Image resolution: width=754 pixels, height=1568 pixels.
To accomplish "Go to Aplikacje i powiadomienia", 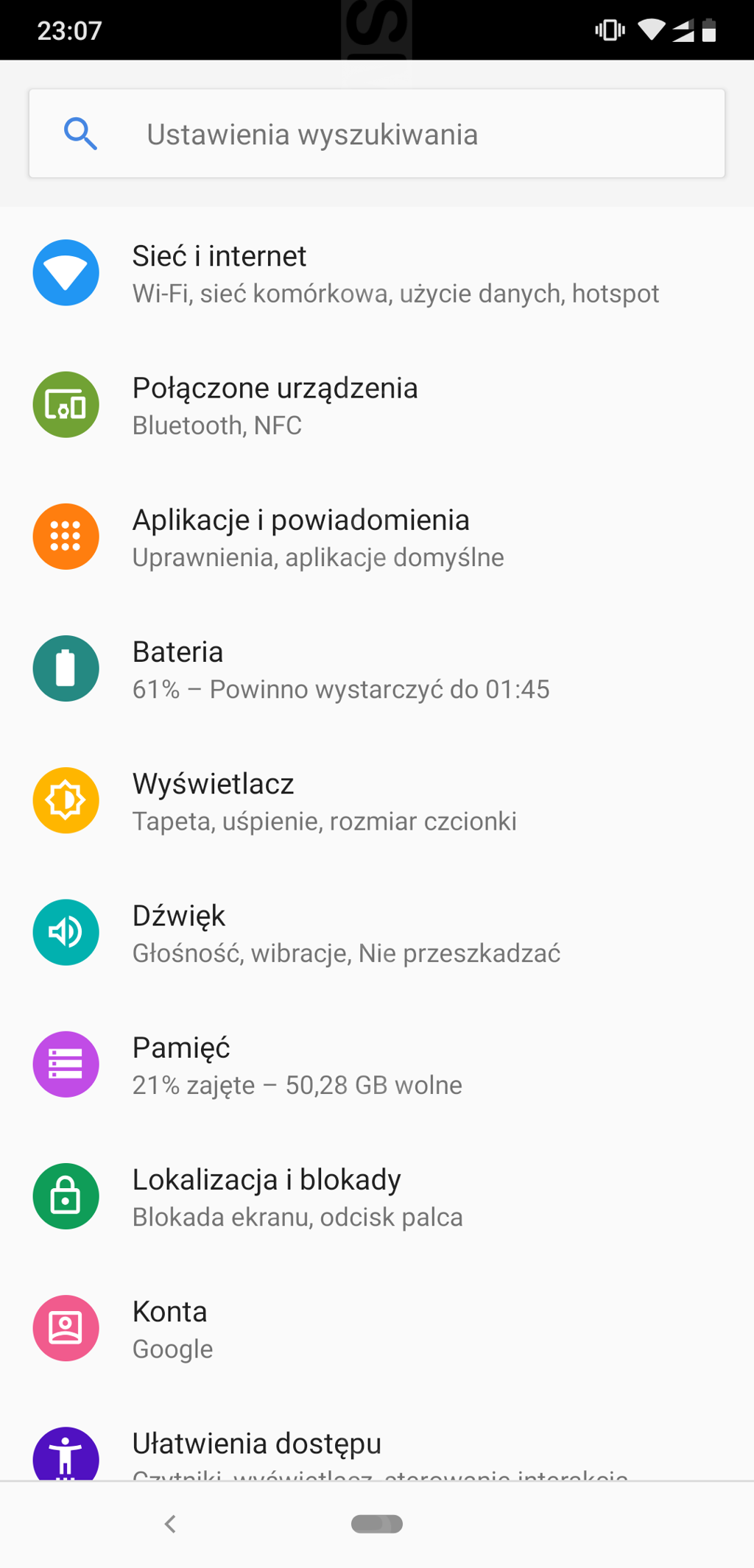I will 377,537.
